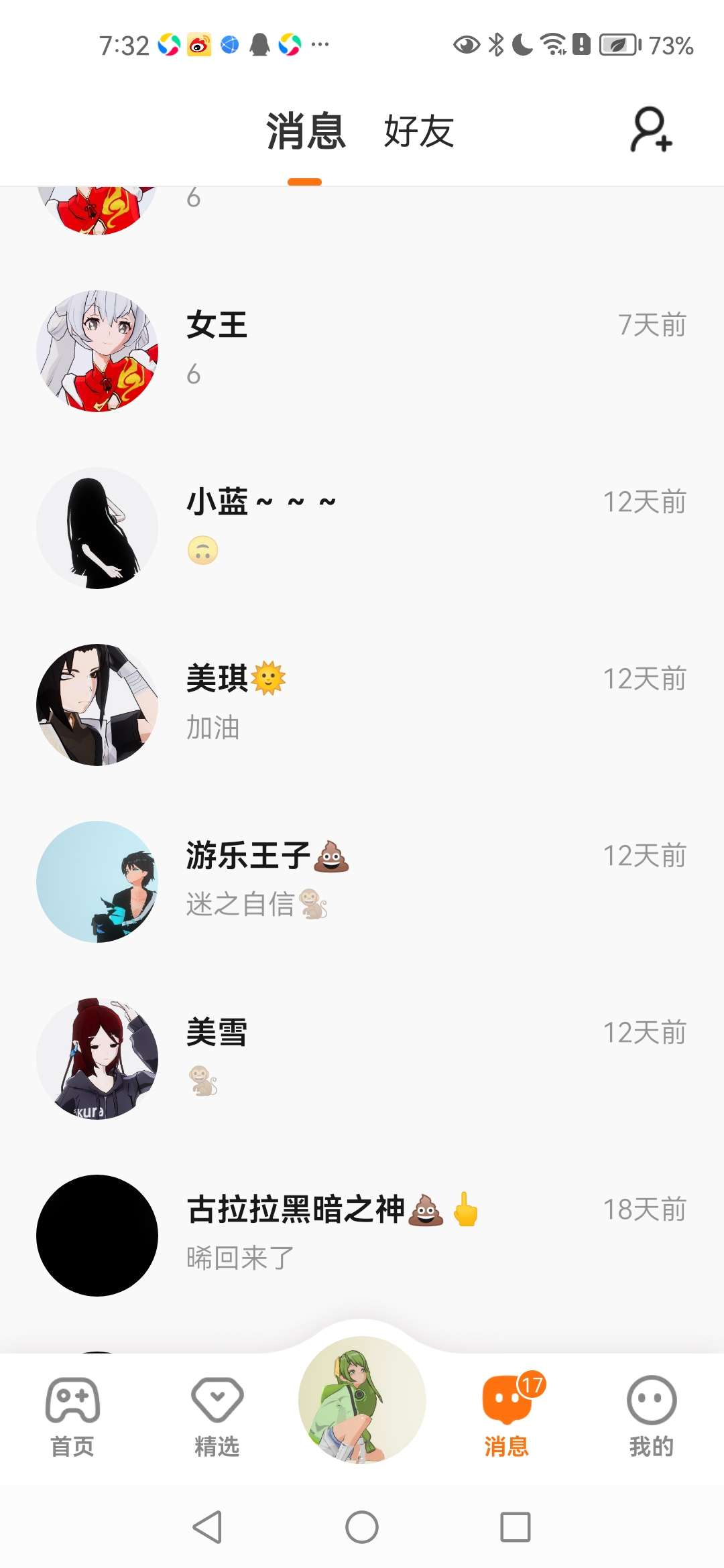Tap the add friend icon
724x1568 pixels.
pyautogui.click(x=650, y=130)
